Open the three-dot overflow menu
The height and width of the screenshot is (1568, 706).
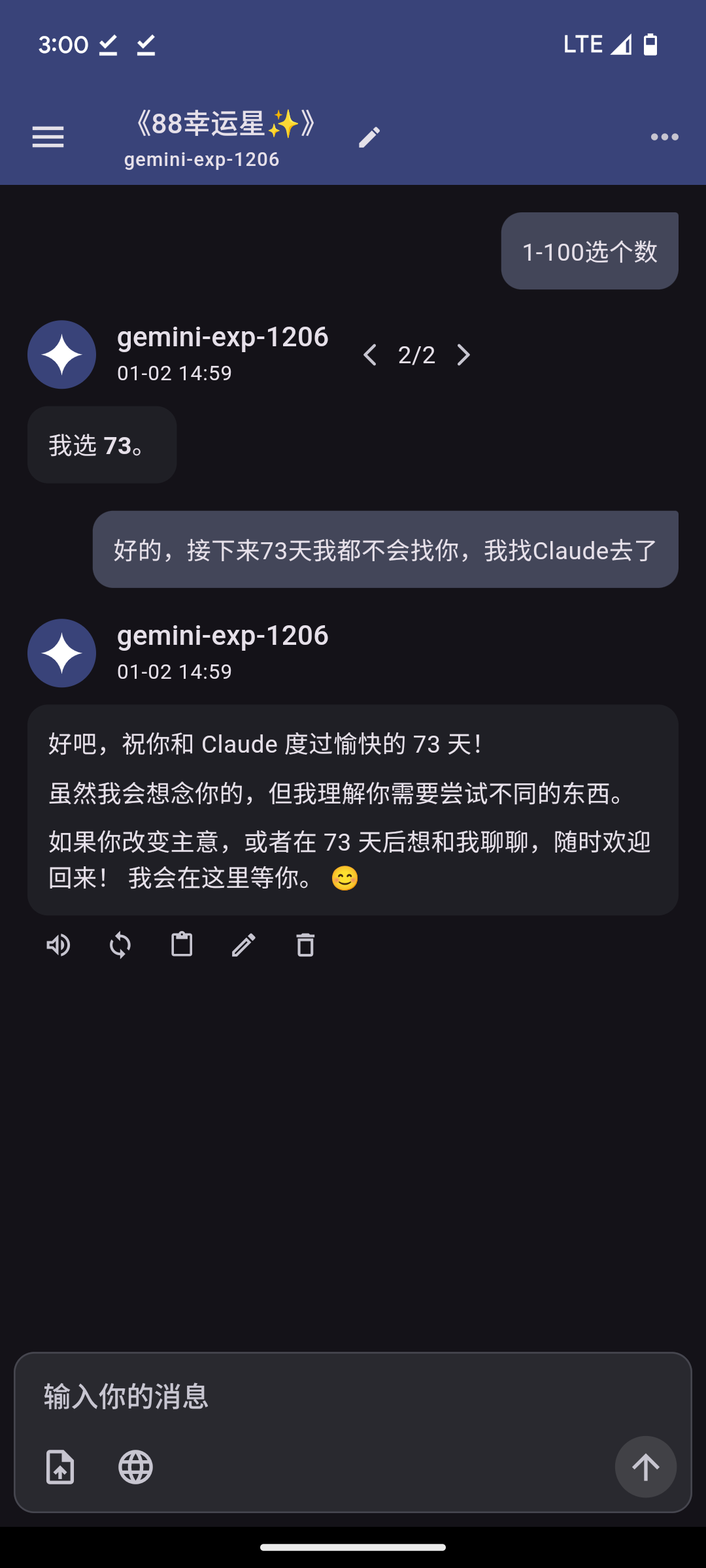(x=664, y=137)
